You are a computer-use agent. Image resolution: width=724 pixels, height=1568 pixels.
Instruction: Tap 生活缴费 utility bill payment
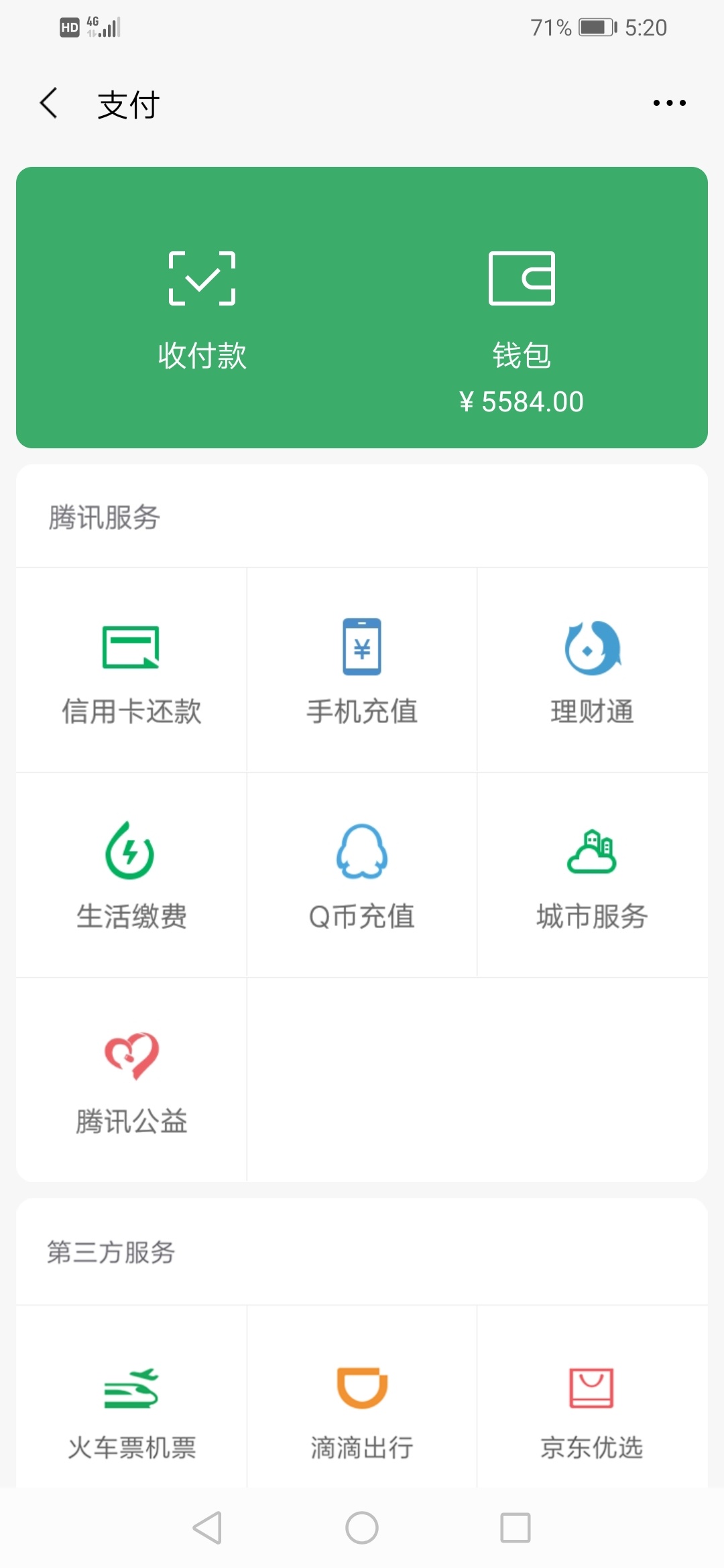coord(131,875)
